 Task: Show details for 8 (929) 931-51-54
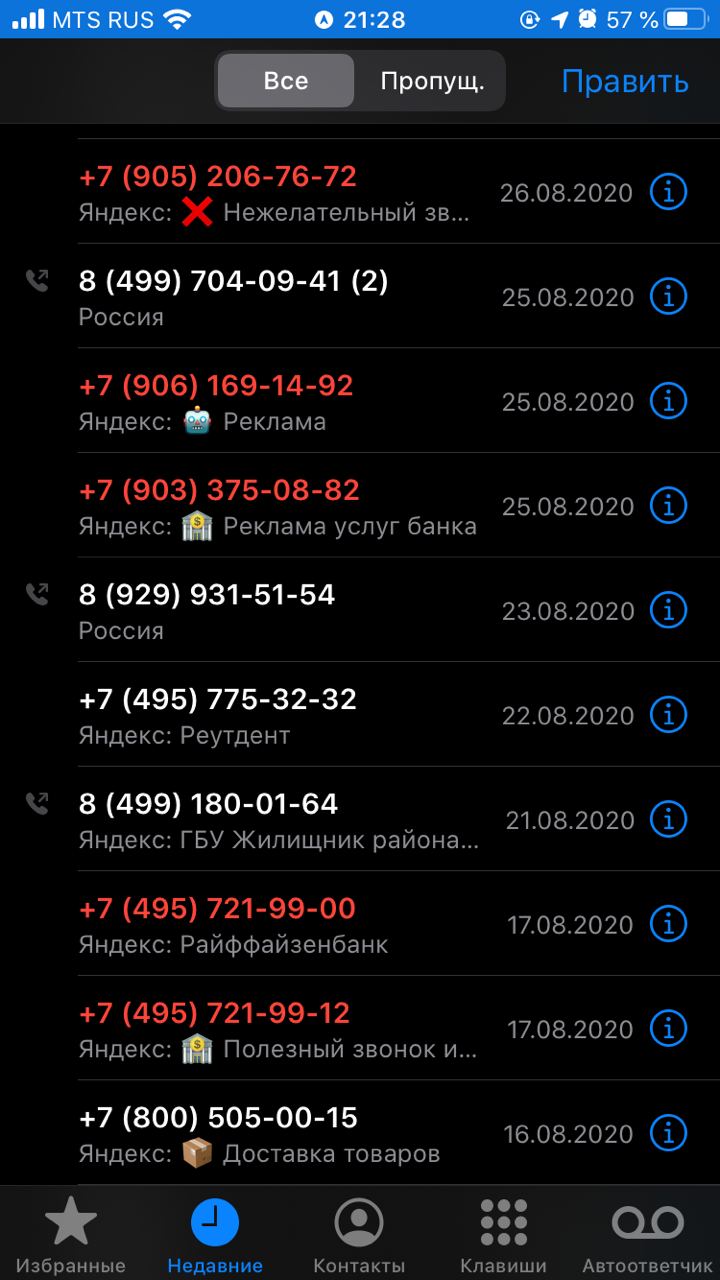(x=669, y=610)
